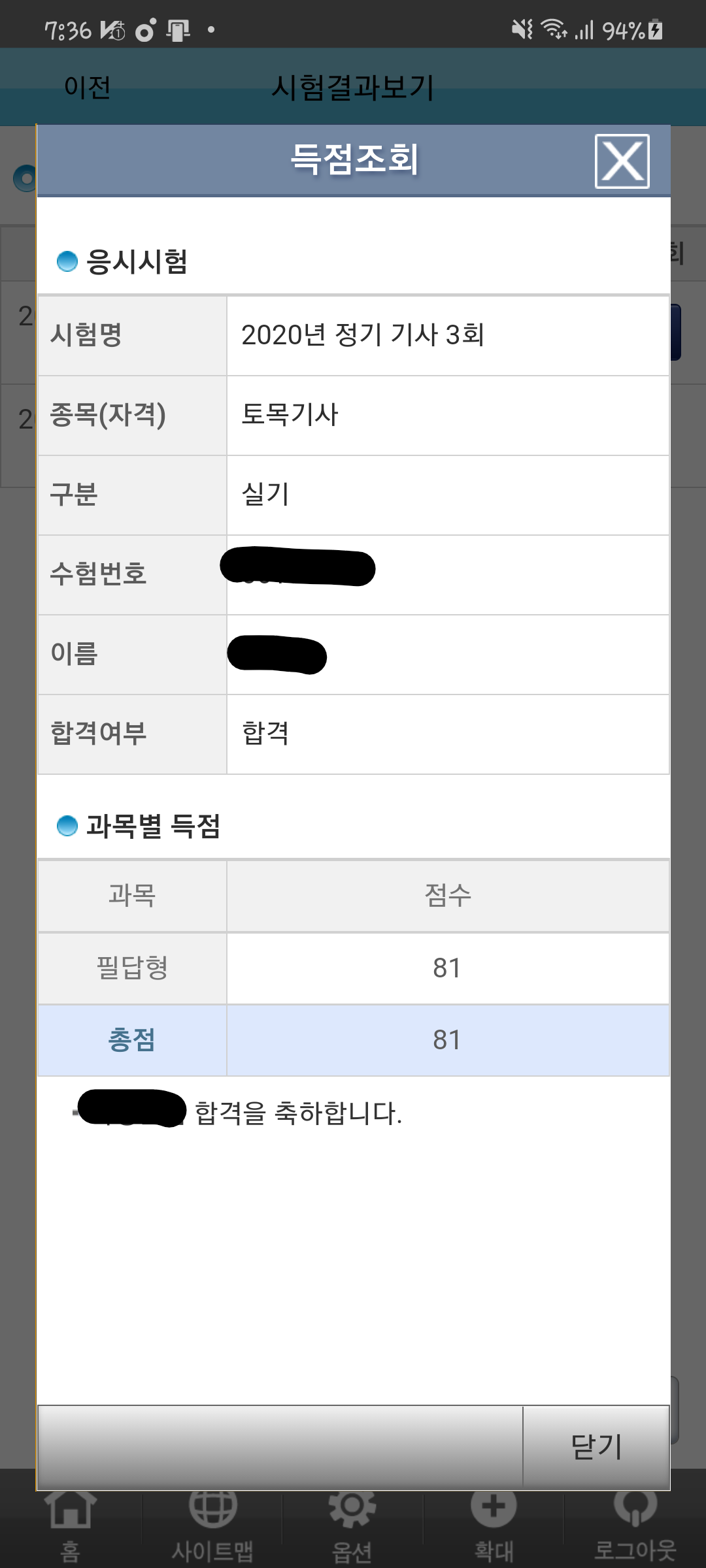The height and width of the screenshot is (1568, 706).
Task: Close the 득점조회 dialog with the X
Action: pyautogui.click(x=622, y=161)
